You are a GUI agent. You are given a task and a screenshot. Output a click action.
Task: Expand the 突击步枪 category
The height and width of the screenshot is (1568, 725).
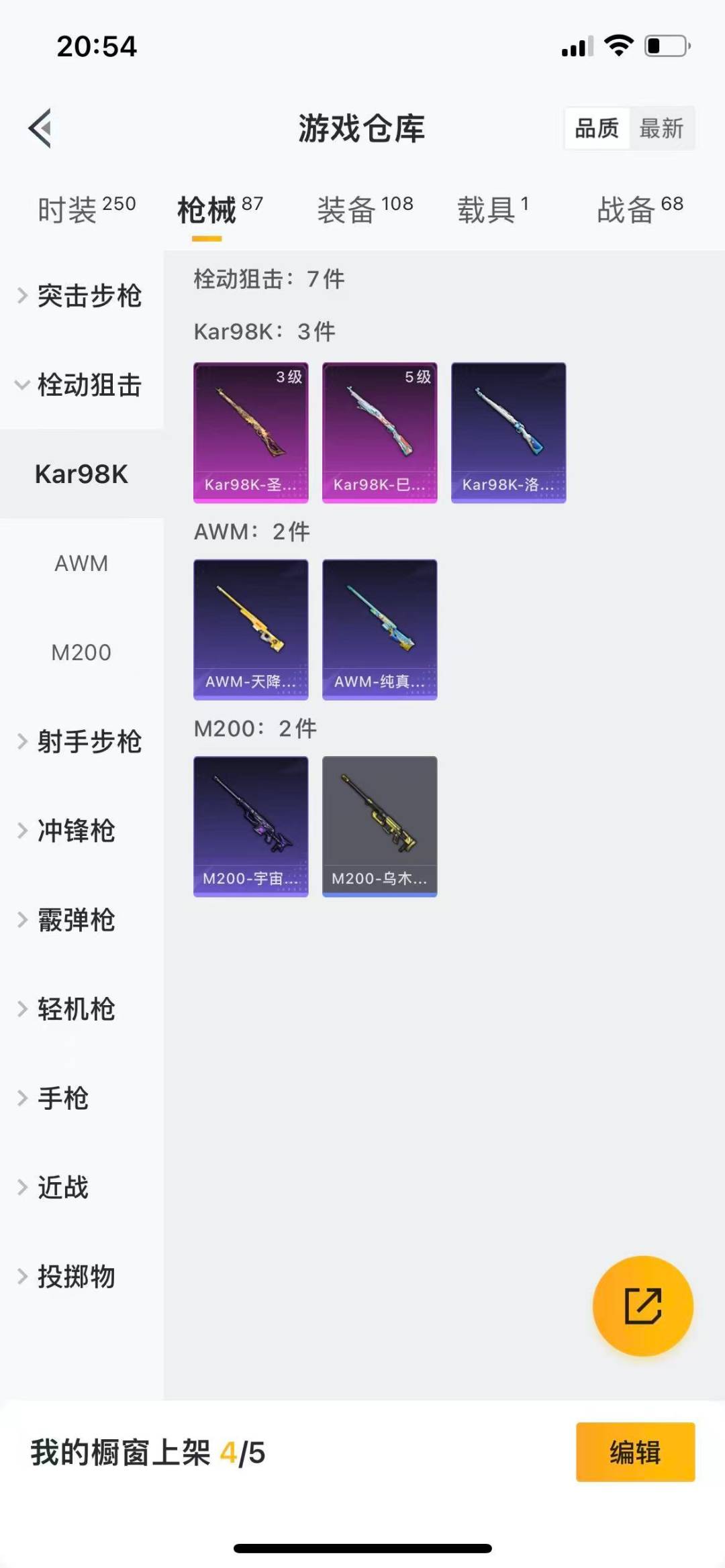click(81, 296)
